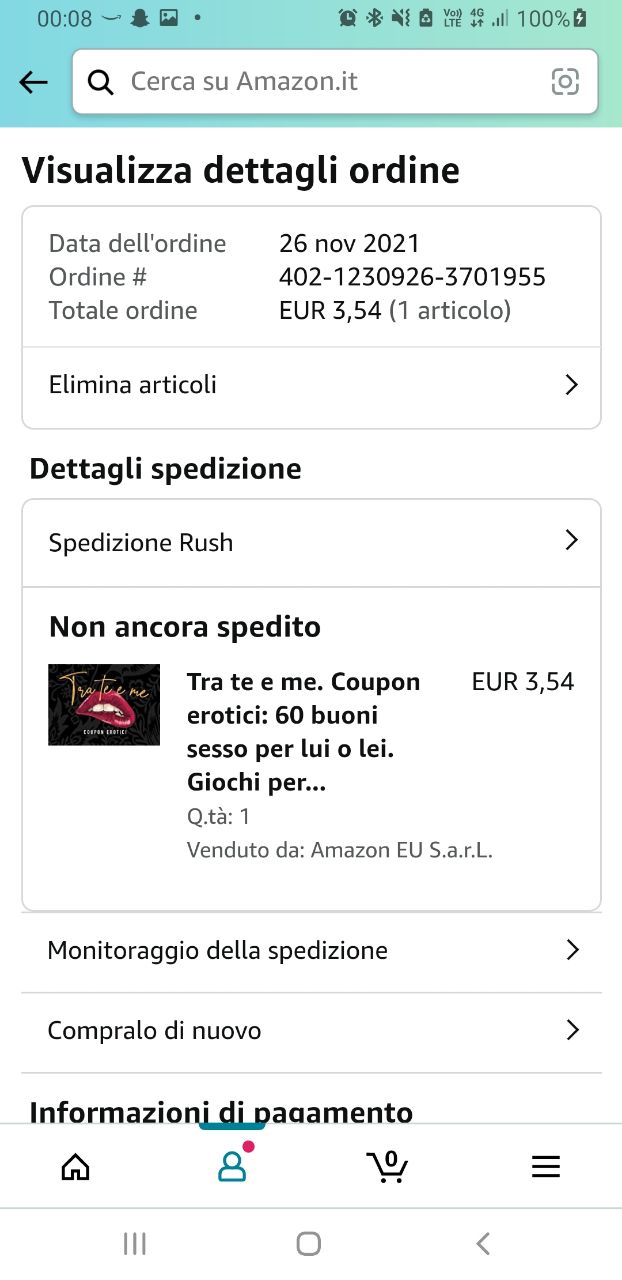
Task: Tap the system back button
Action: (483, 1243)
